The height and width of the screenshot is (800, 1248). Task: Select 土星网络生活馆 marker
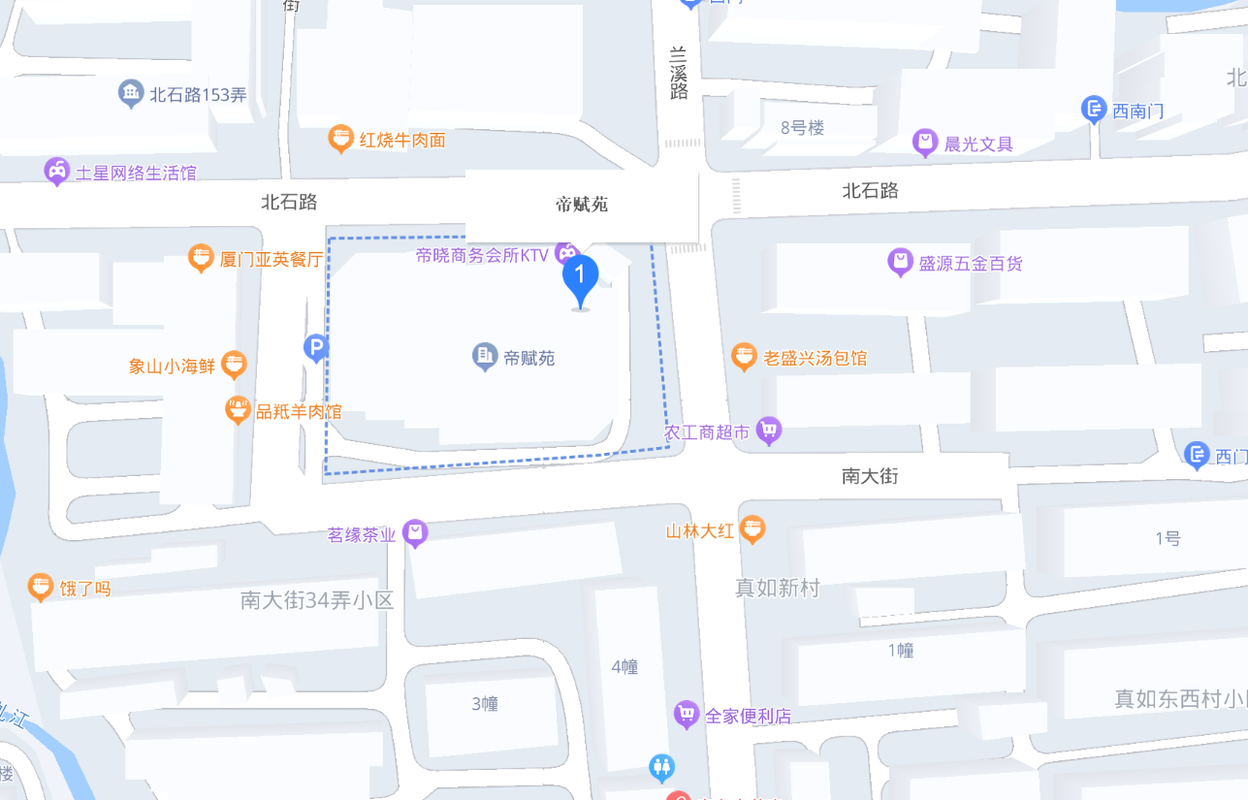click(x=57, y=172)
